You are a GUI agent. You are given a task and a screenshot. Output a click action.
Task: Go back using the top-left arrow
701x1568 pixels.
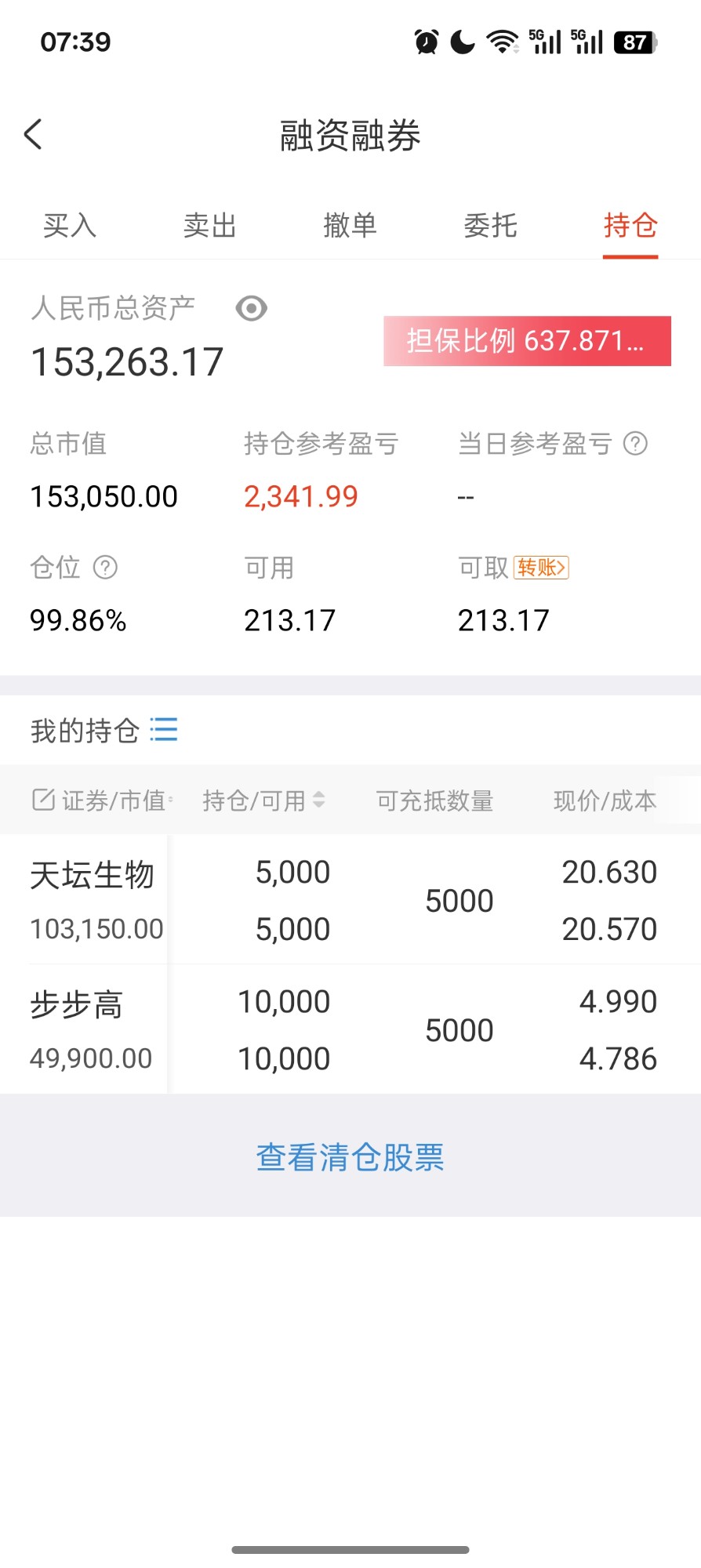(x=33, y=135)
